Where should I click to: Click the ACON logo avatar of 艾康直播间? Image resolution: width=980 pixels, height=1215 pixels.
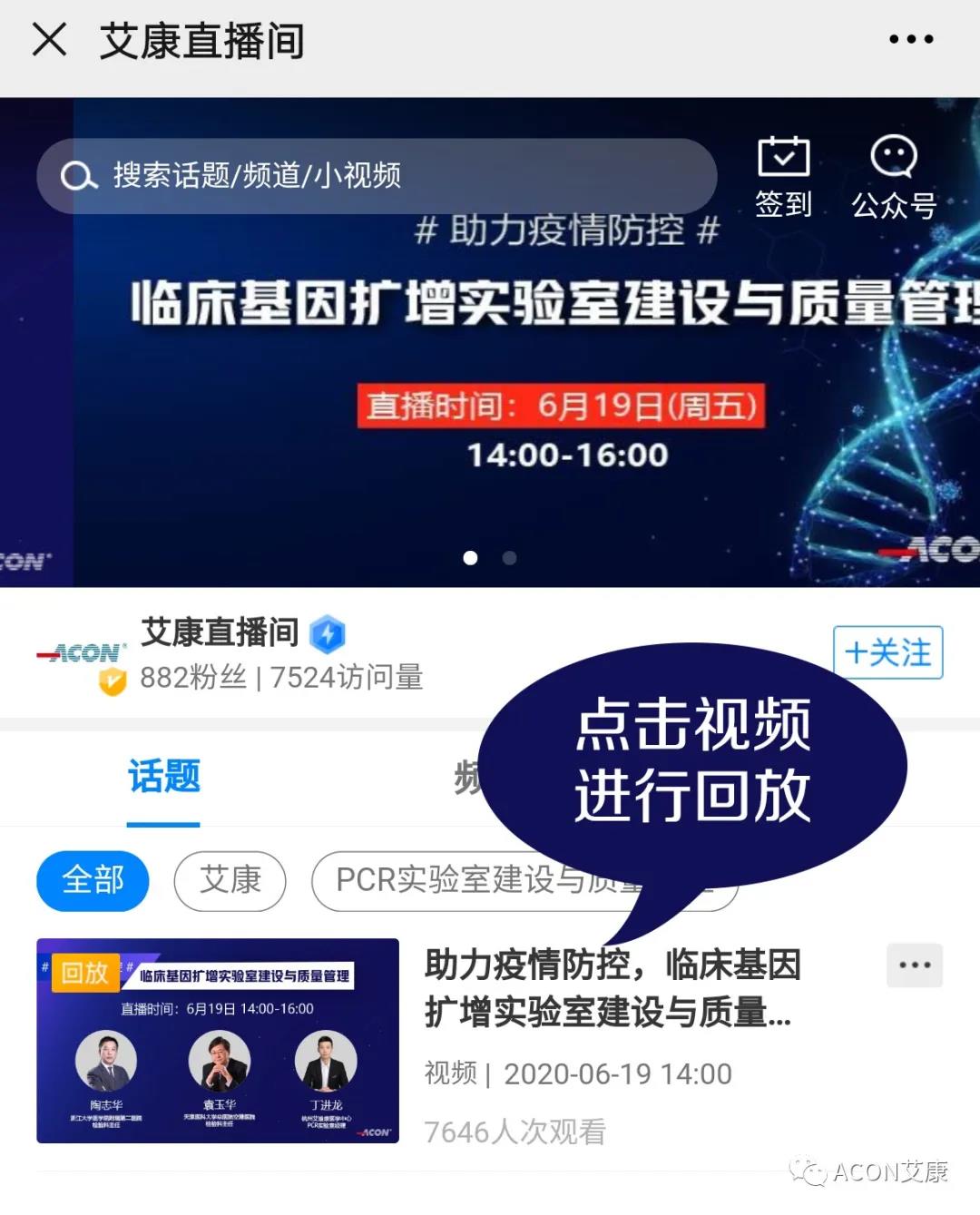[82, 653]
